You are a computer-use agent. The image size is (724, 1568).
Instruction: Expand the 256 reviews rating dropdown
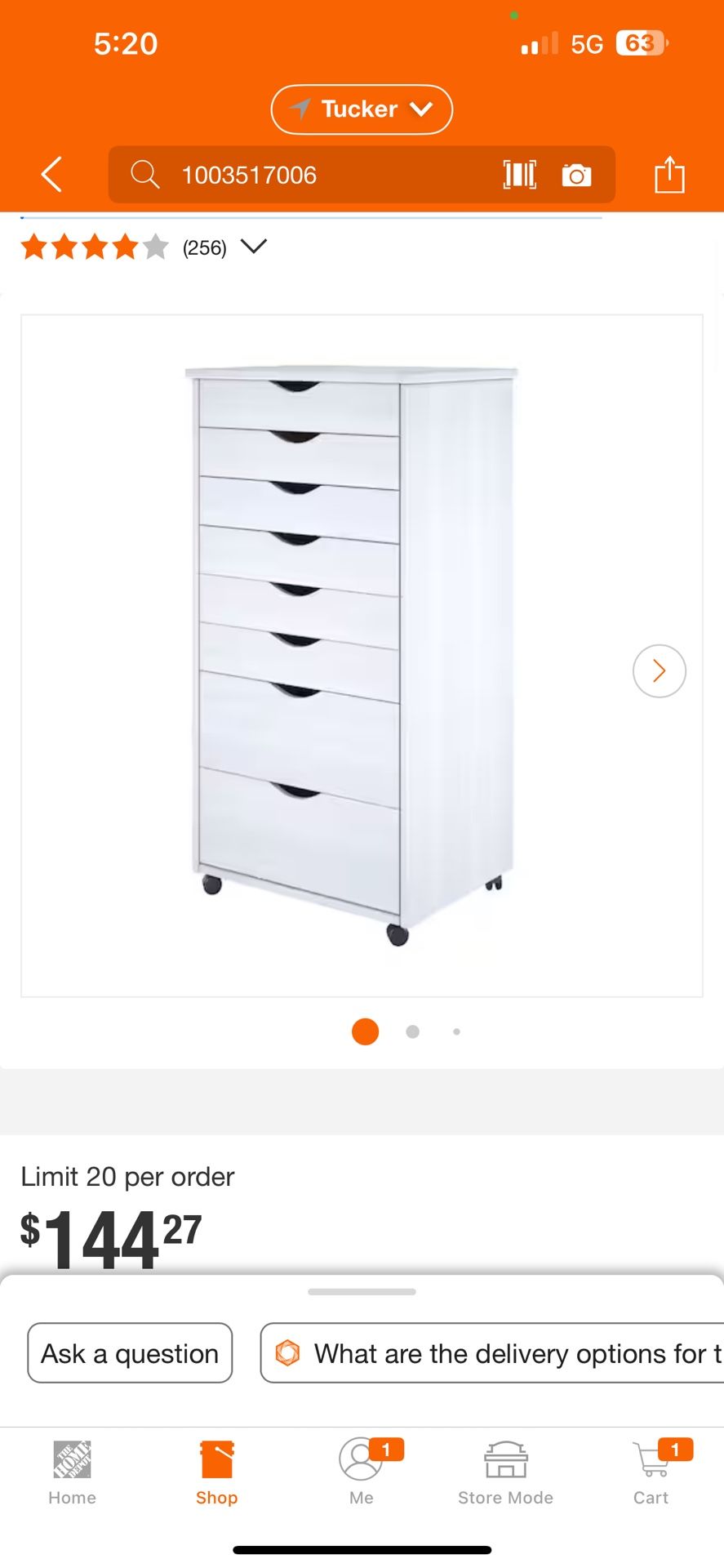(254, 247)
